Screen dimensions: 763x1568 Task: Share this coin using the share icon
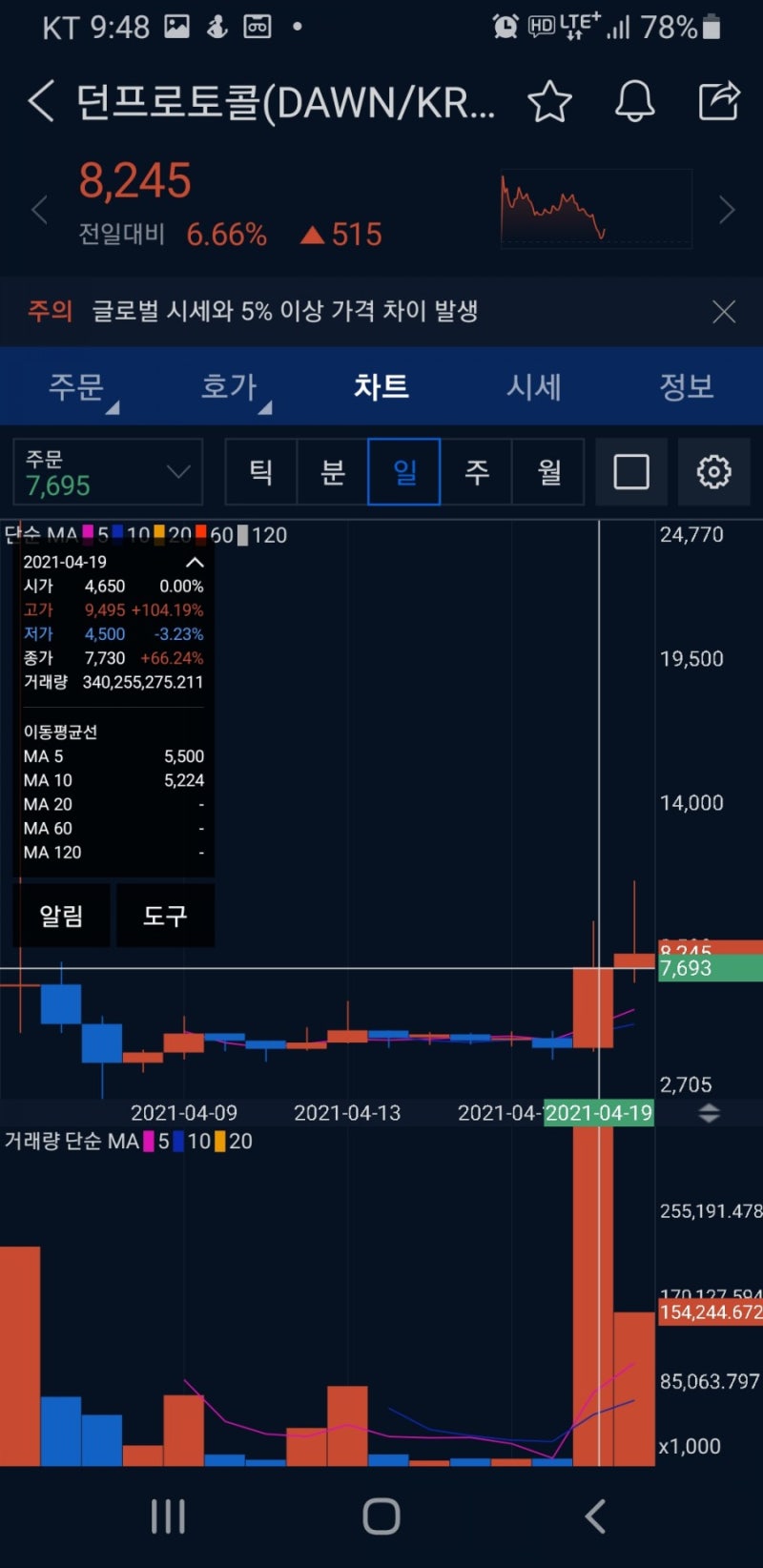pos(720,102)
